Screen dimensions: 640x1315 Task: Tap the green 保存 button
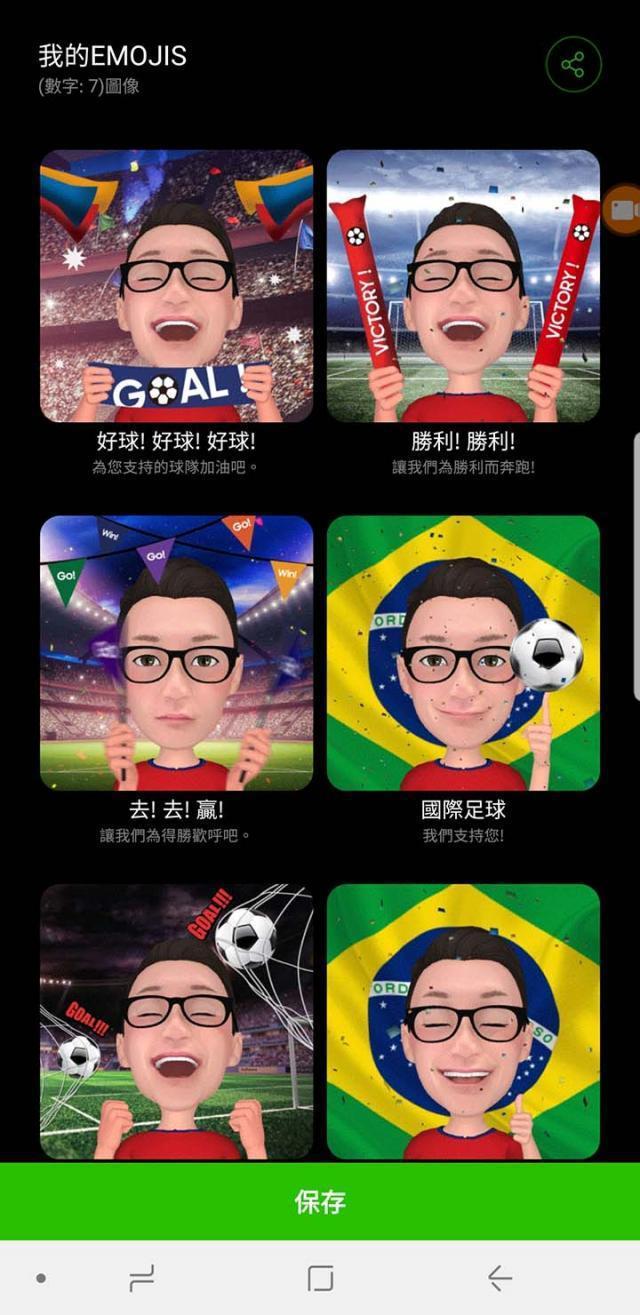(x=320, y=1201)
